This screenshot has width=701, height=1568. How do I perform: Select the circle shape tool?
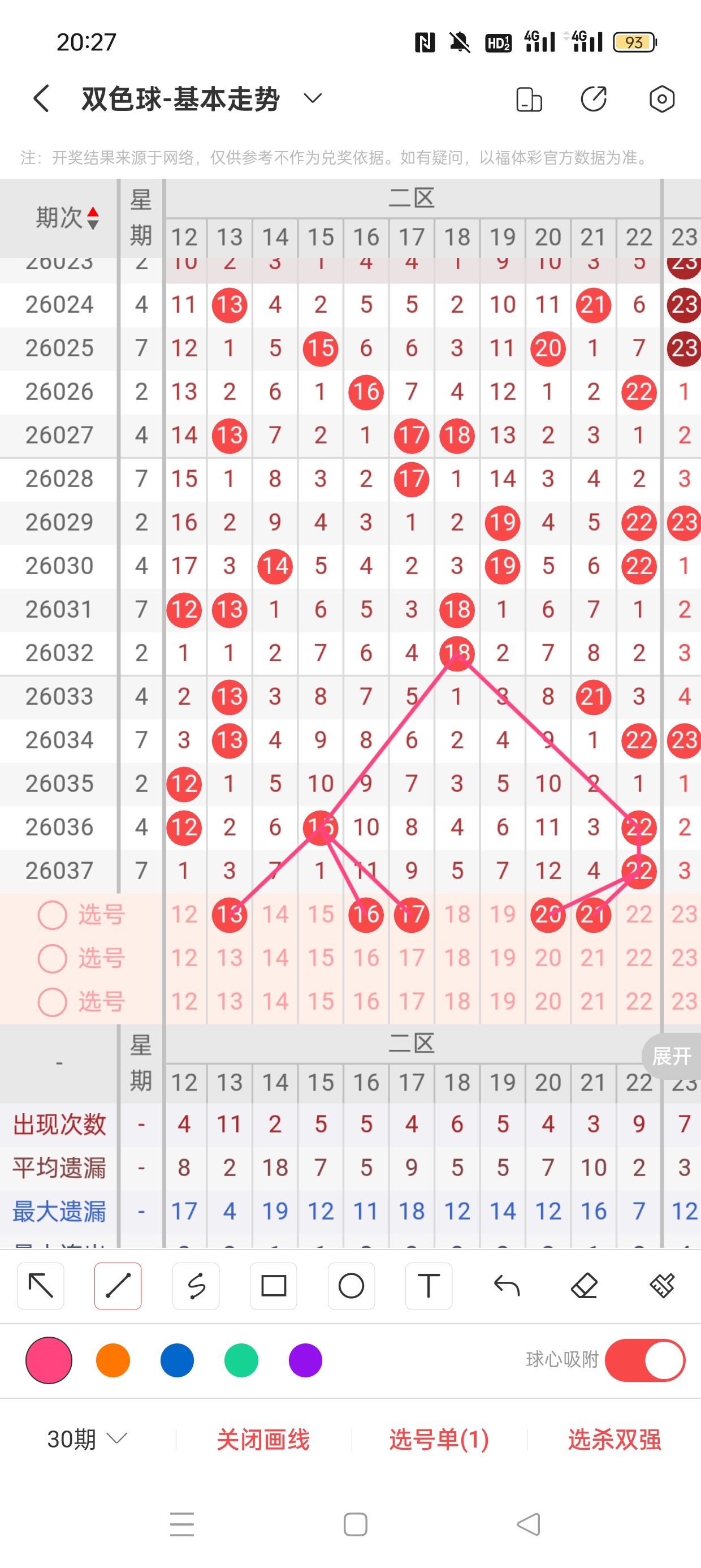point(351,1286)
